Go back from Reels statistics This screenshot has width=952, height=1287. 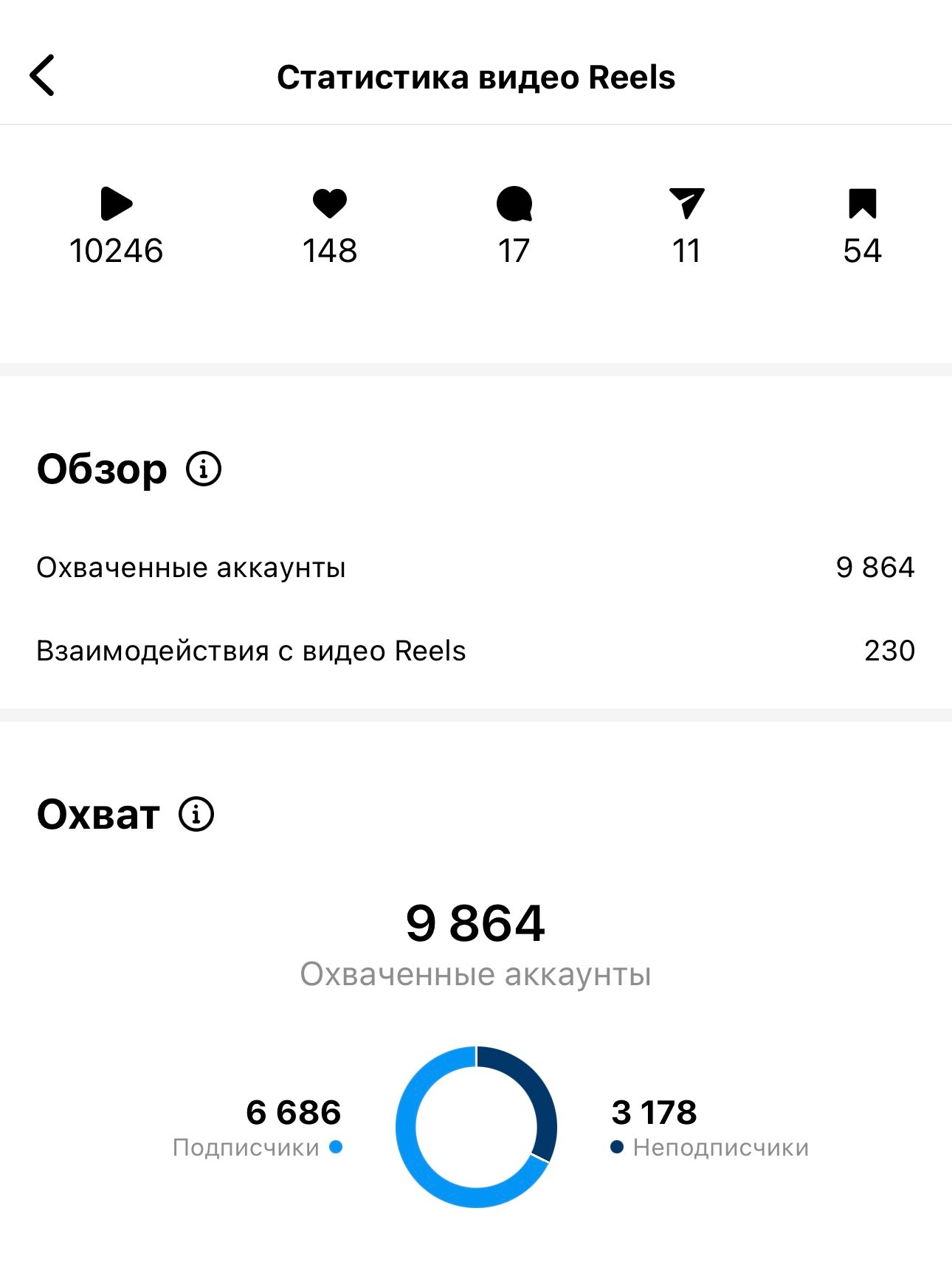[x=43, y=75]
